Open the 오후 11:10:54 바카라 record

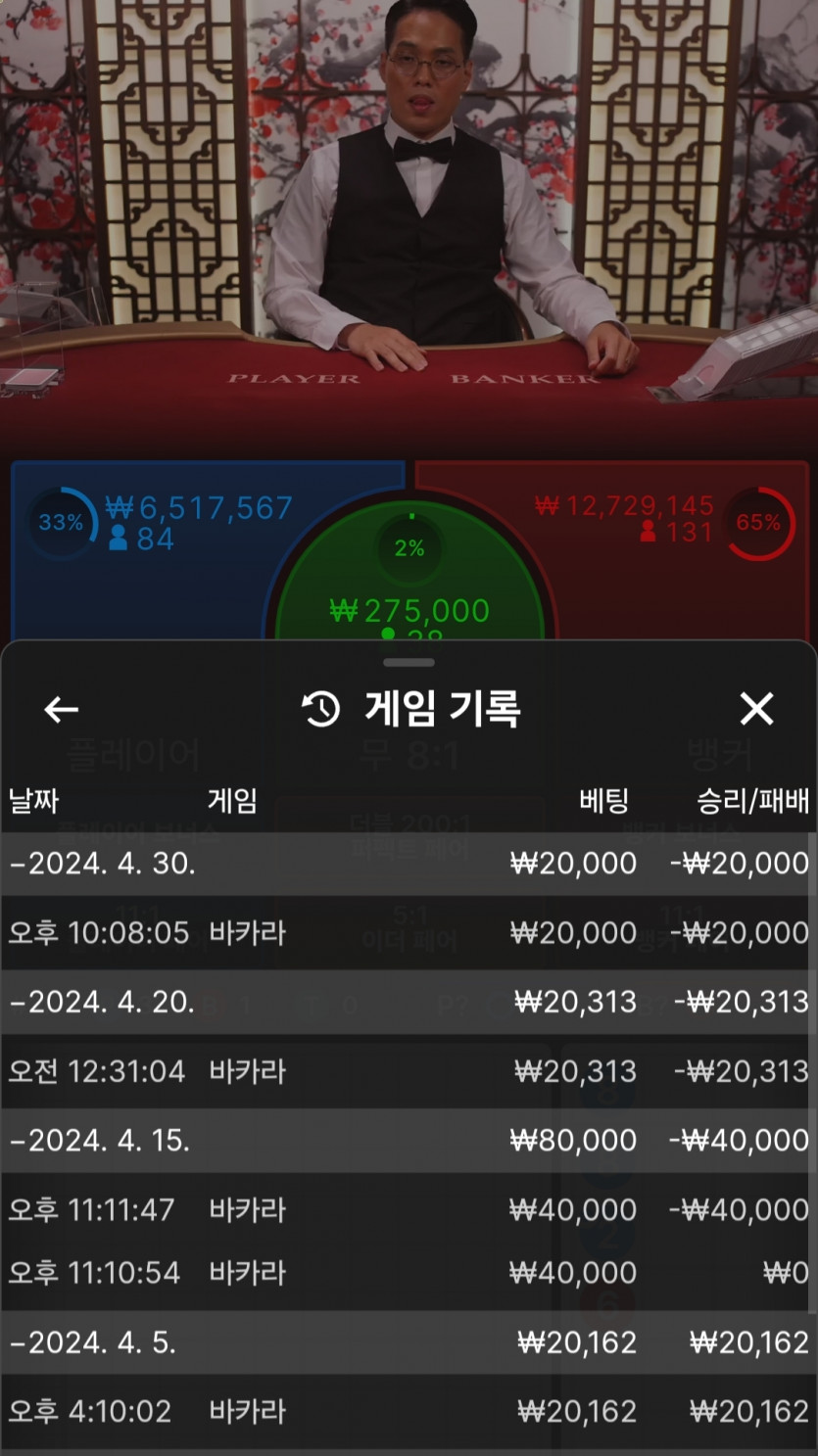pos(409,1273)
